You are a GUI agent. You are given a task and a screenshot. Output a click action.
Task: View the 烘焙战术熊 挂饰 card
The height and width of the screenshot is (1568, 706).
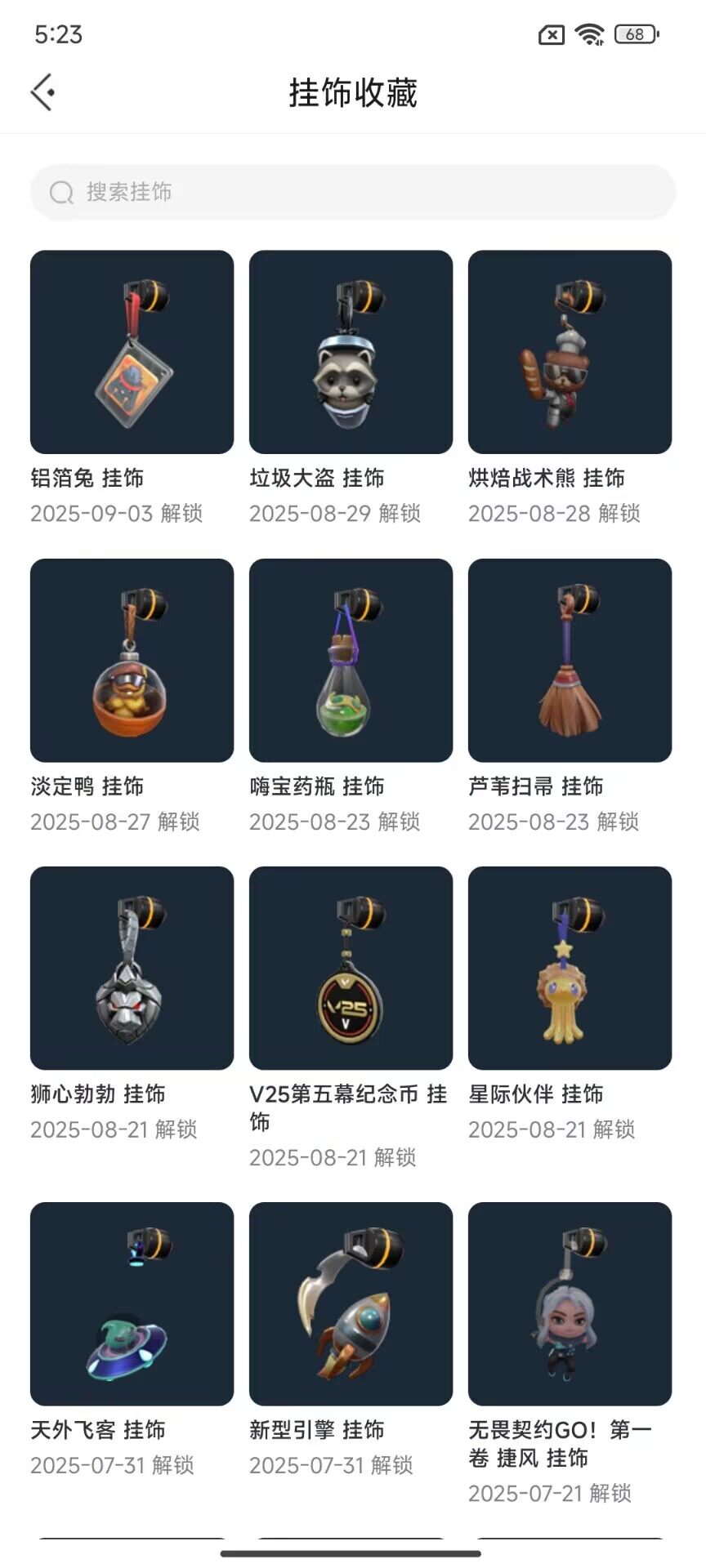(x=570, y=352)
